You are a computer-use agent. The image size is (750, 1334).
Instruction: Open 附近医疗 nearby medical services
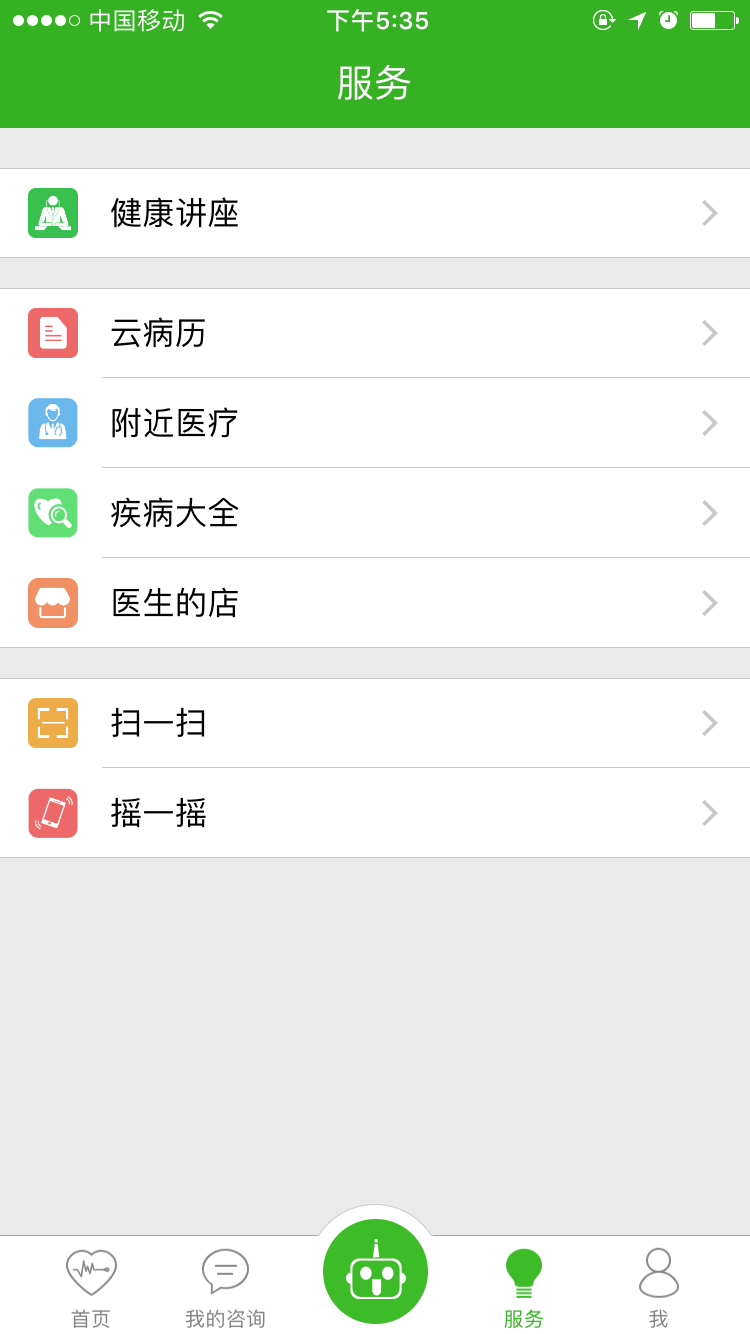pos(375,423)
